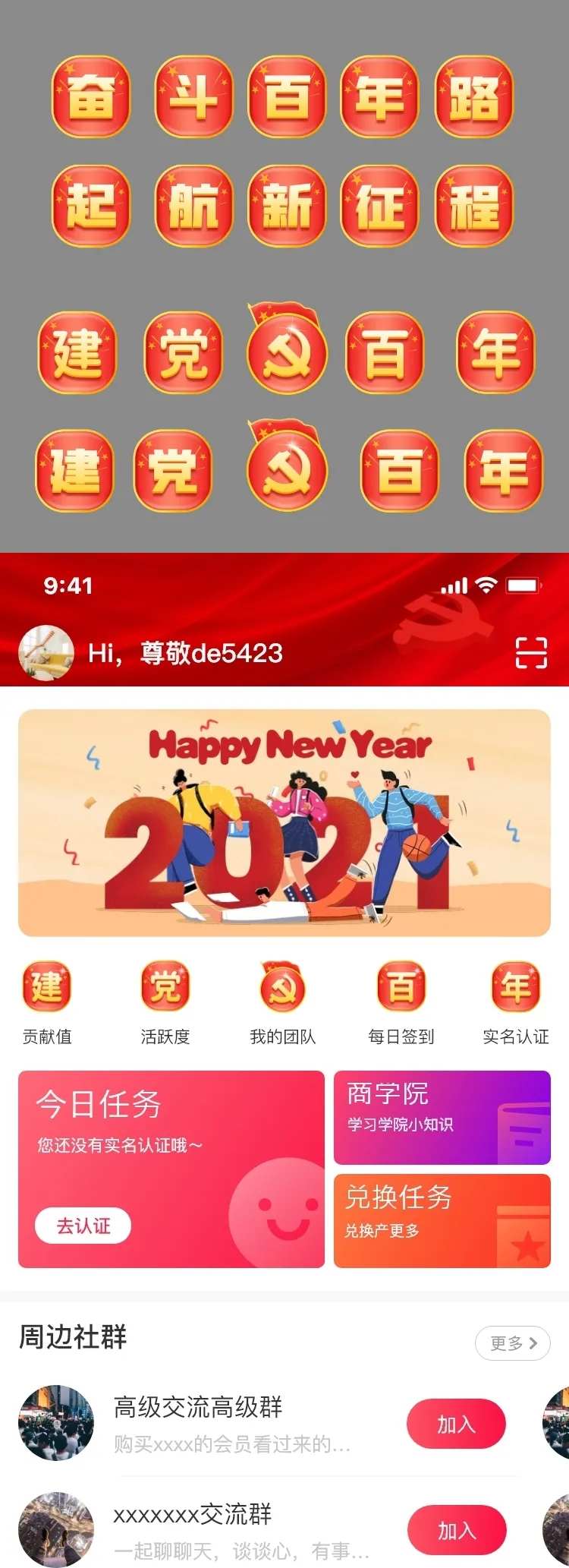Image resolution: width=569 pixels, height=1568 pixels.
Task: Open the 贡献值 contribution icon
Action: (47, 987)
